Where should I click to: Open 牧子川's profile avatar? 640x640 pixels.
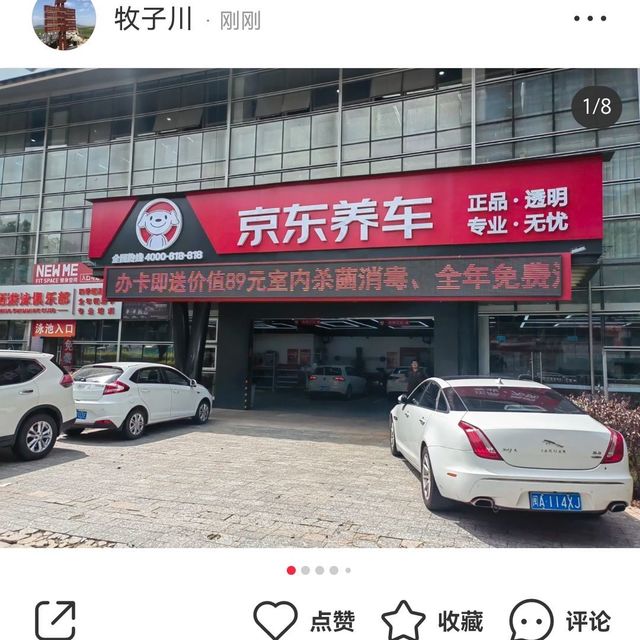(64, 20)
